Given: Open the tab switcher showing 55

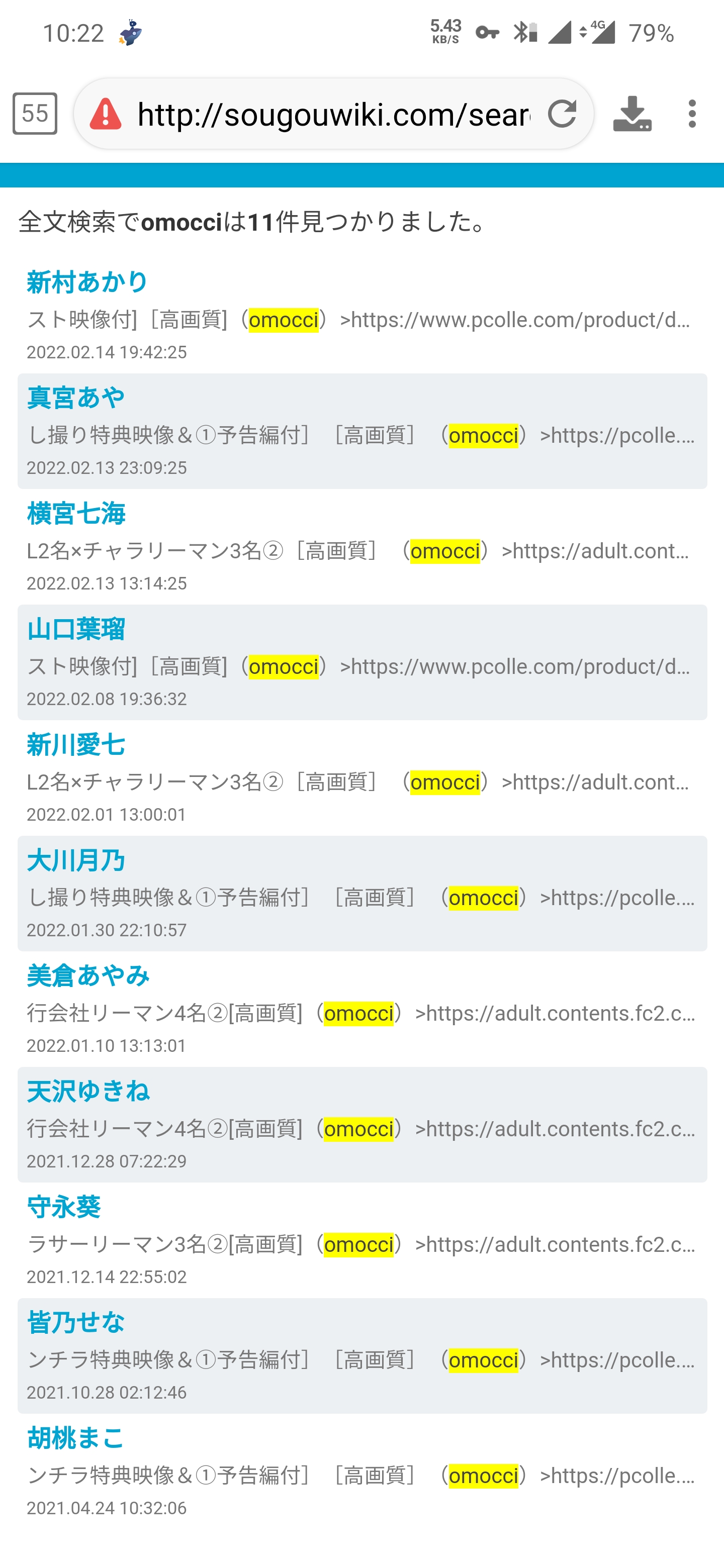Looking at the screenshot, I should [x=35, y=113].
